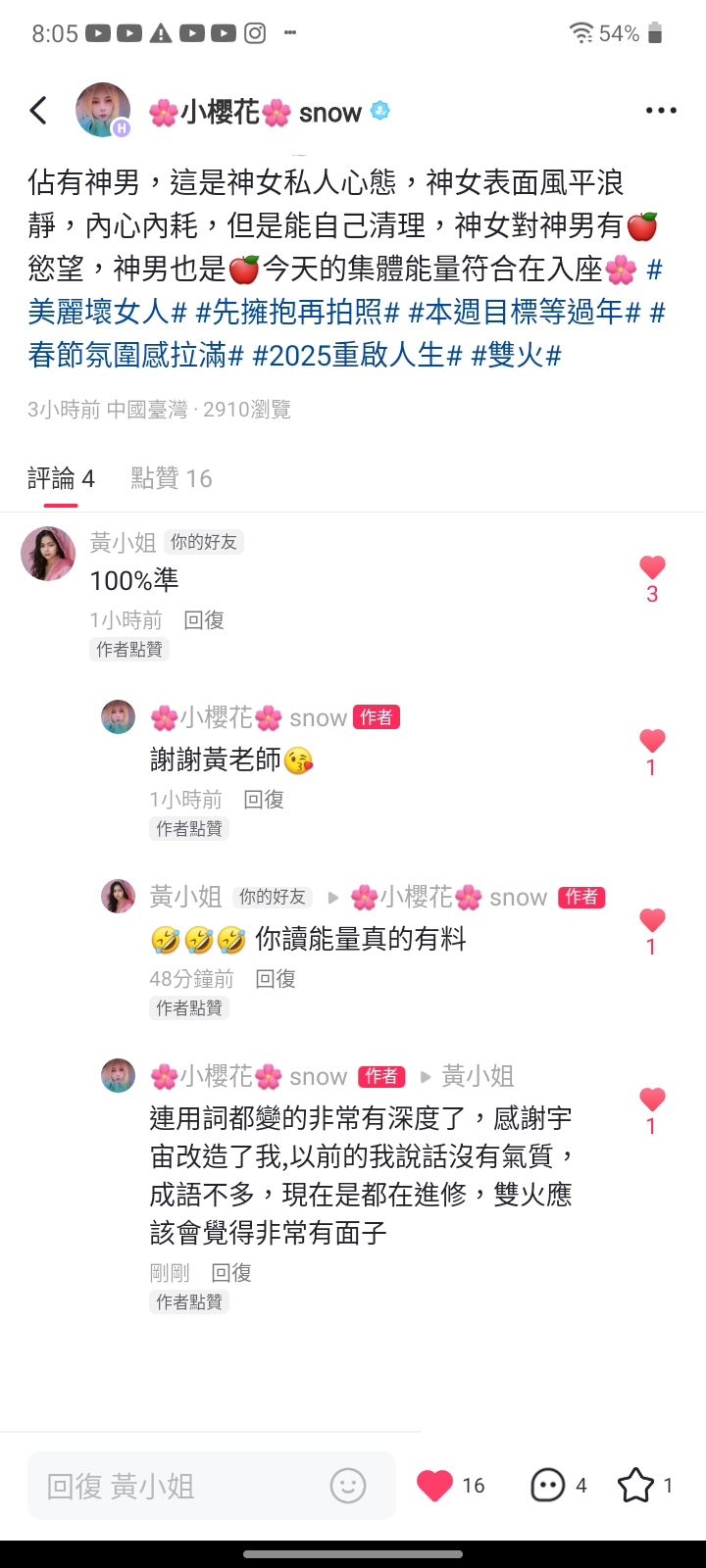Viewport: 706px width, 1568px height.
Task: Open the author's profile picture
Action: tap(103, 110)
